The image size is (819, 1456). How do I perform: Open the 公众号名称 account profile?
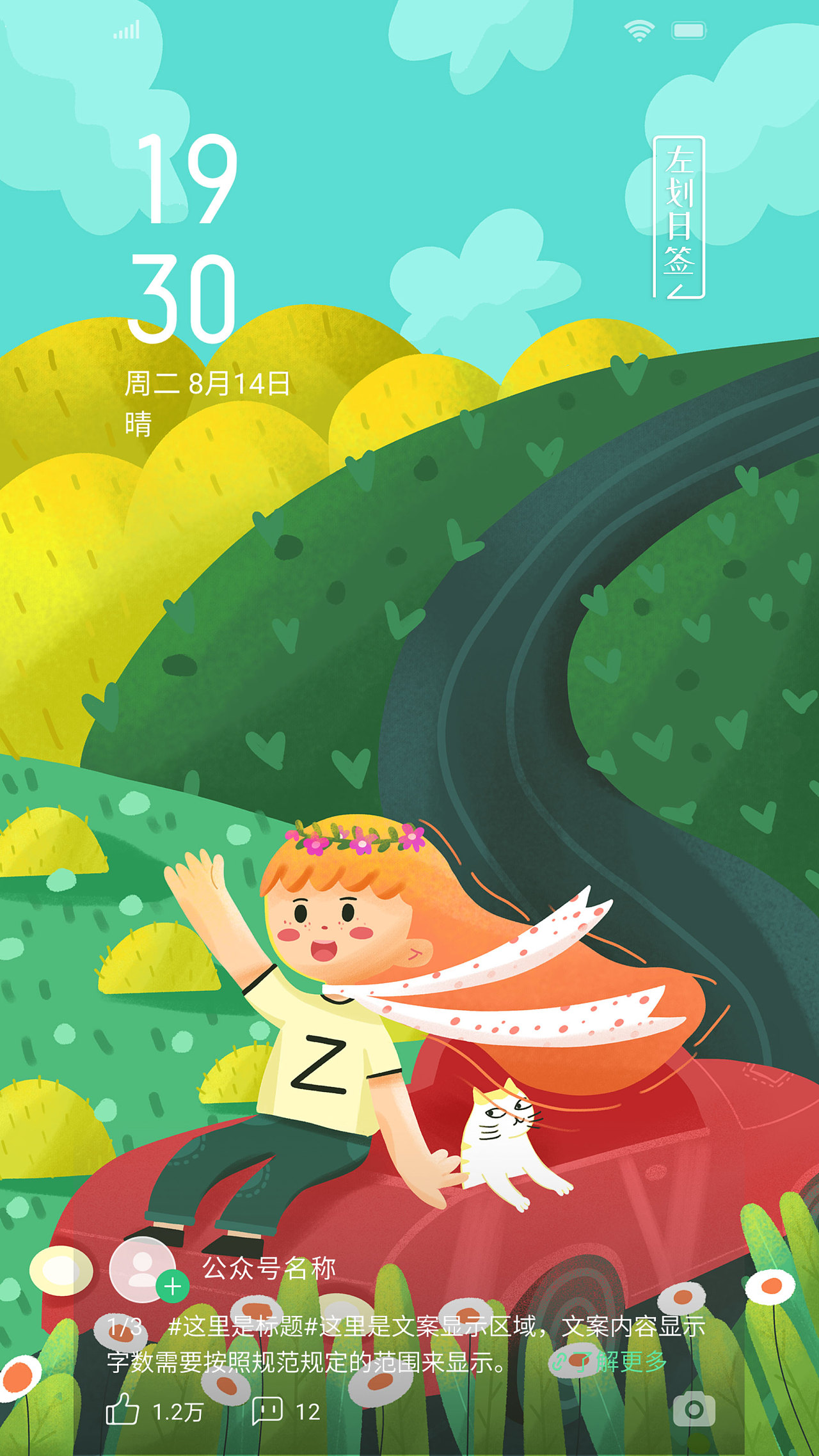coord(269,1268)
